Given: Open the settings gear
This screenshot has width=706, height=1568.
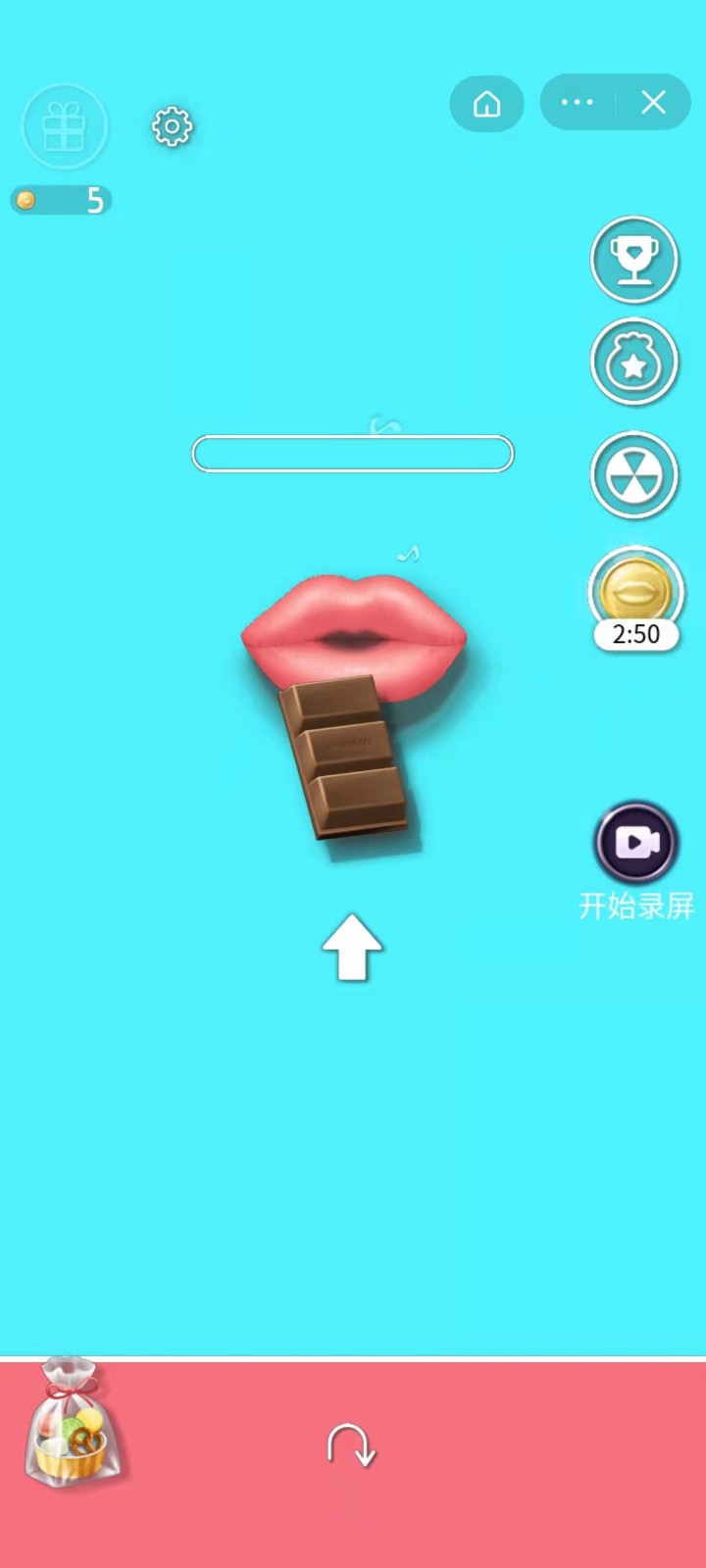Looking at the screenshot, I should pyautogui.click(x=172, y=126).
